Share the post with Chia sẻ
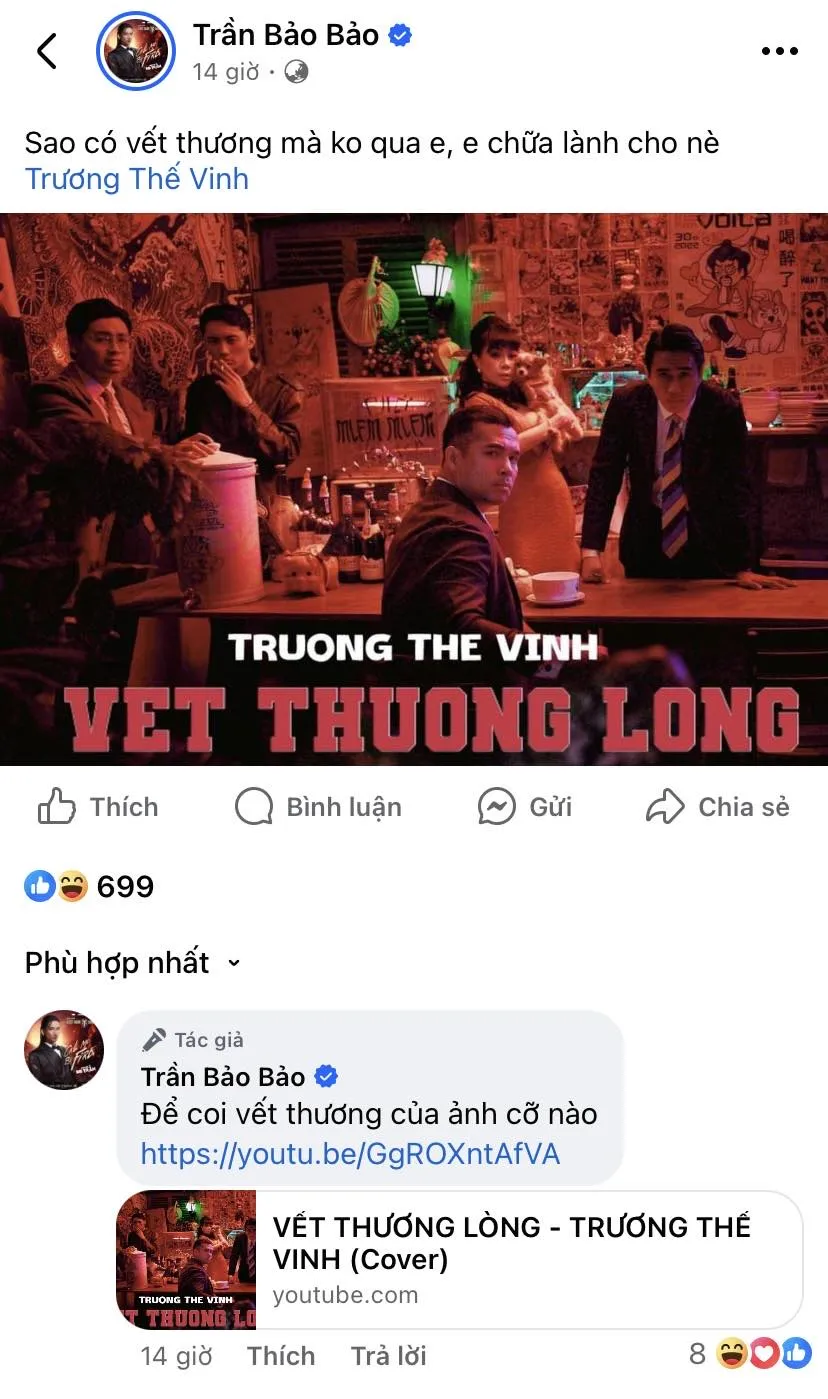Viewport: 828px width, 1399px height. 718,807
